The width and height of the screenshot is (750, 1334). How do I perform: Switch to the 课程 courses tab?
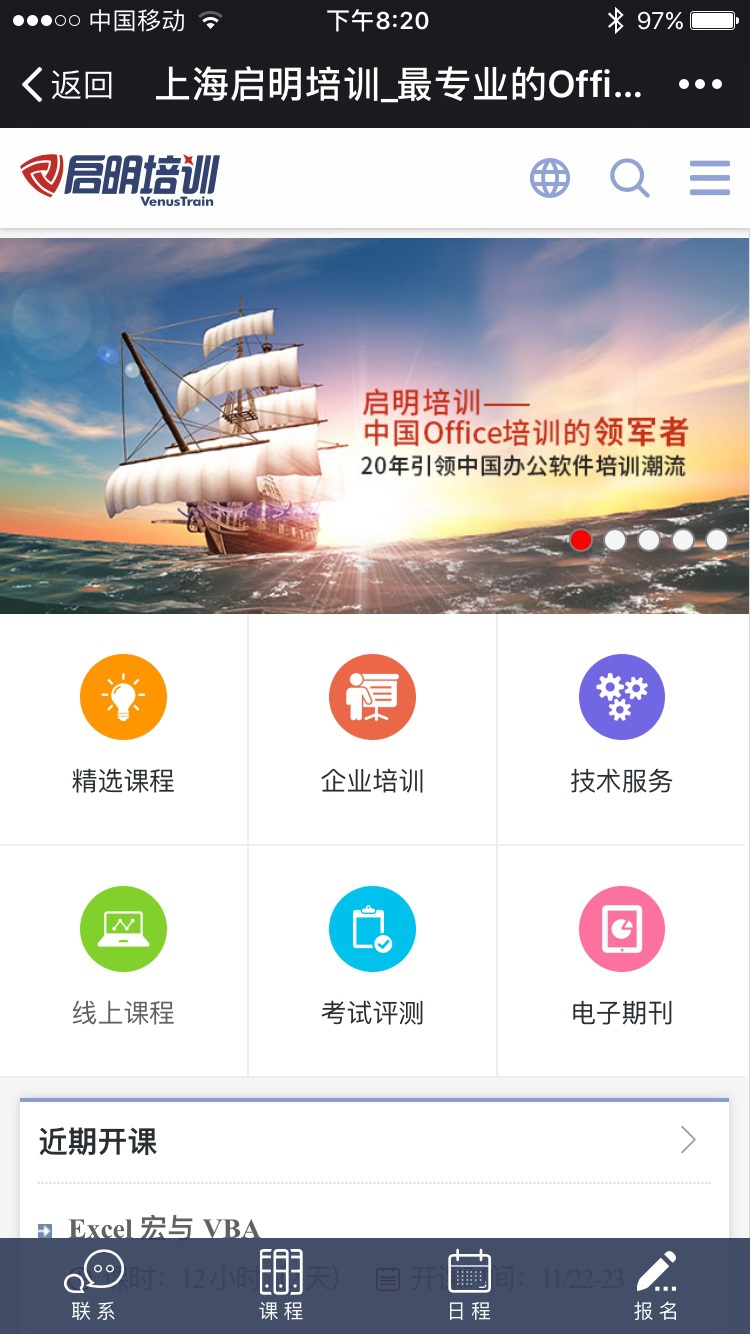click(x=281, y=1286)
